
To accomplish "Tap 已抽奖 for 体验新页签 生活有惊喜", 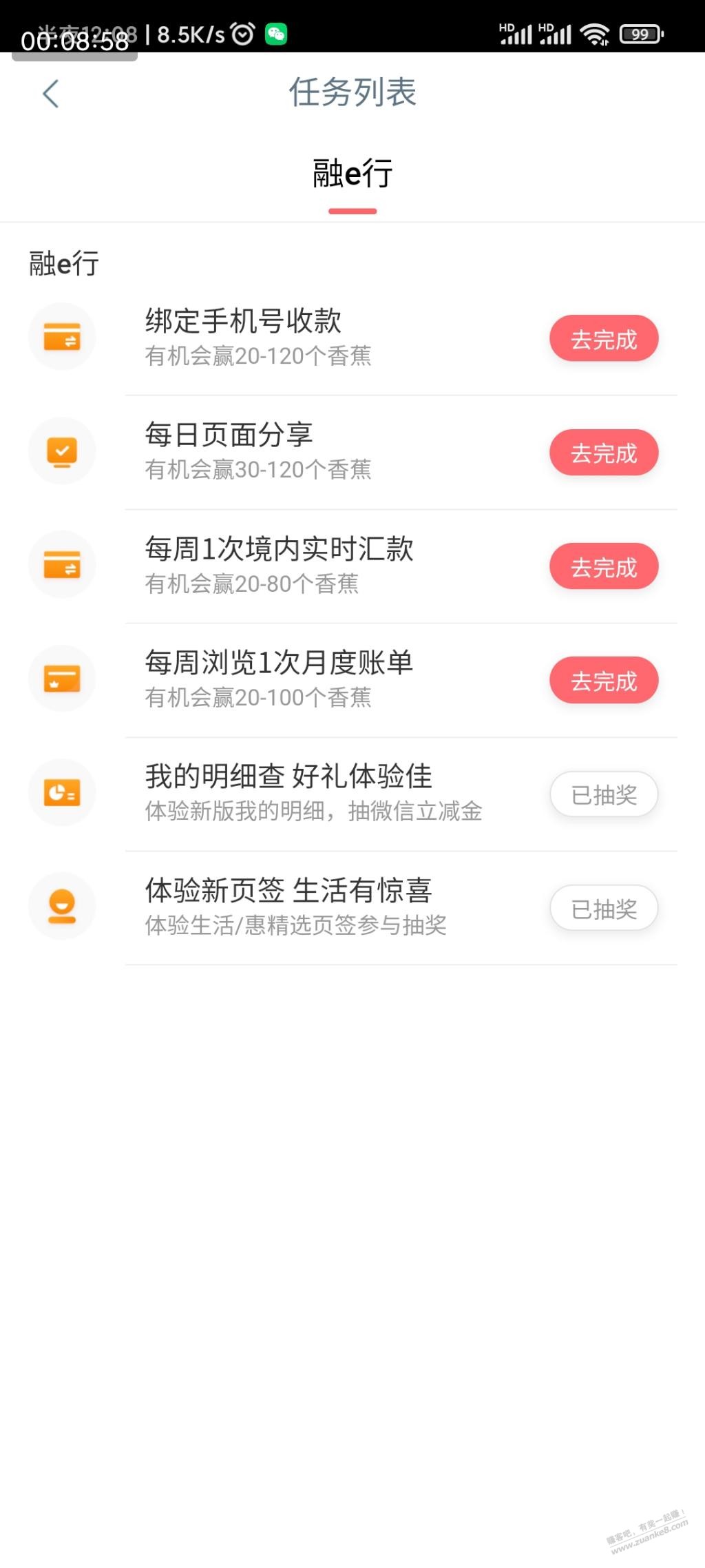I will [604, 908].
